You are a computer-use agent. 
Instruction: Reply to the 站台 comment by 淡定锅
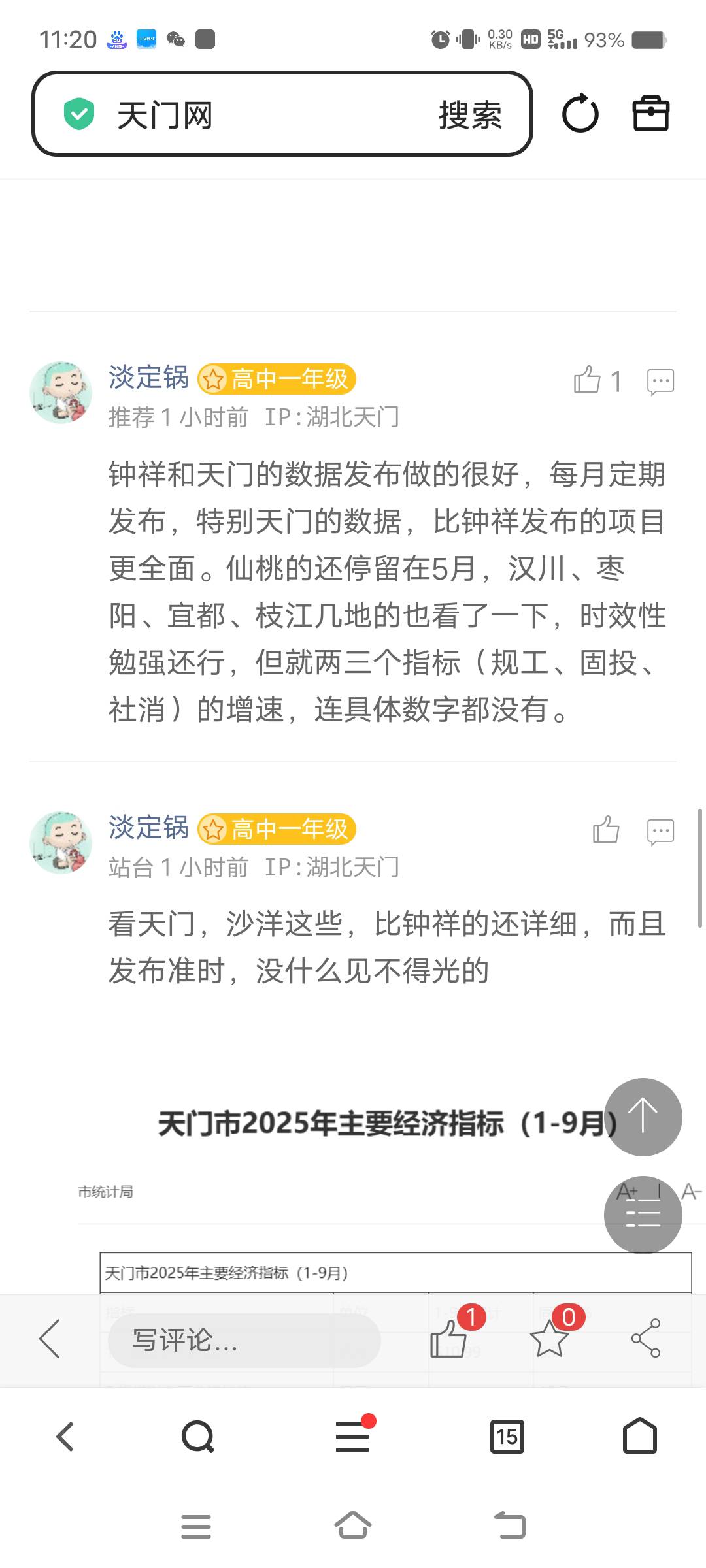click(660, 832)
